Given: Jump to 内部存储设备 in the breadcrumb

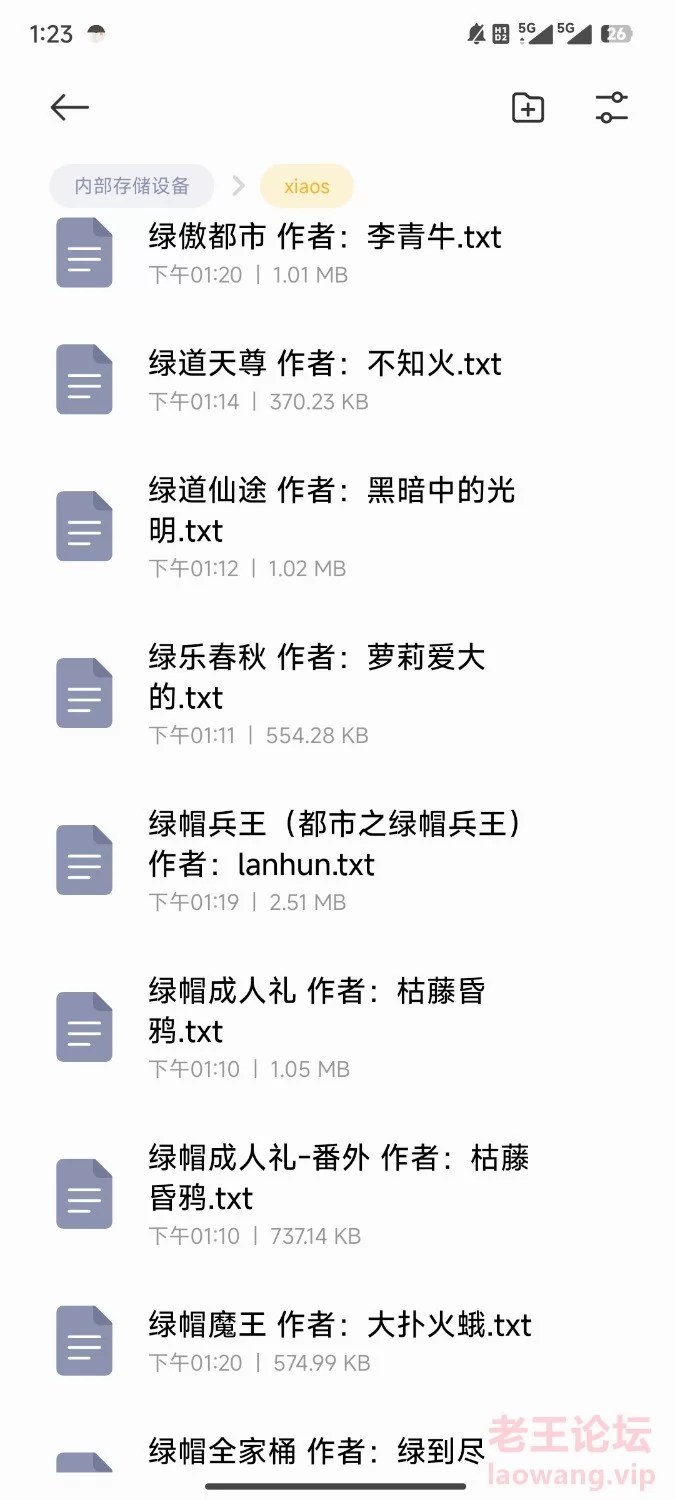Looking at the screenshot, I should click(132, 186).
